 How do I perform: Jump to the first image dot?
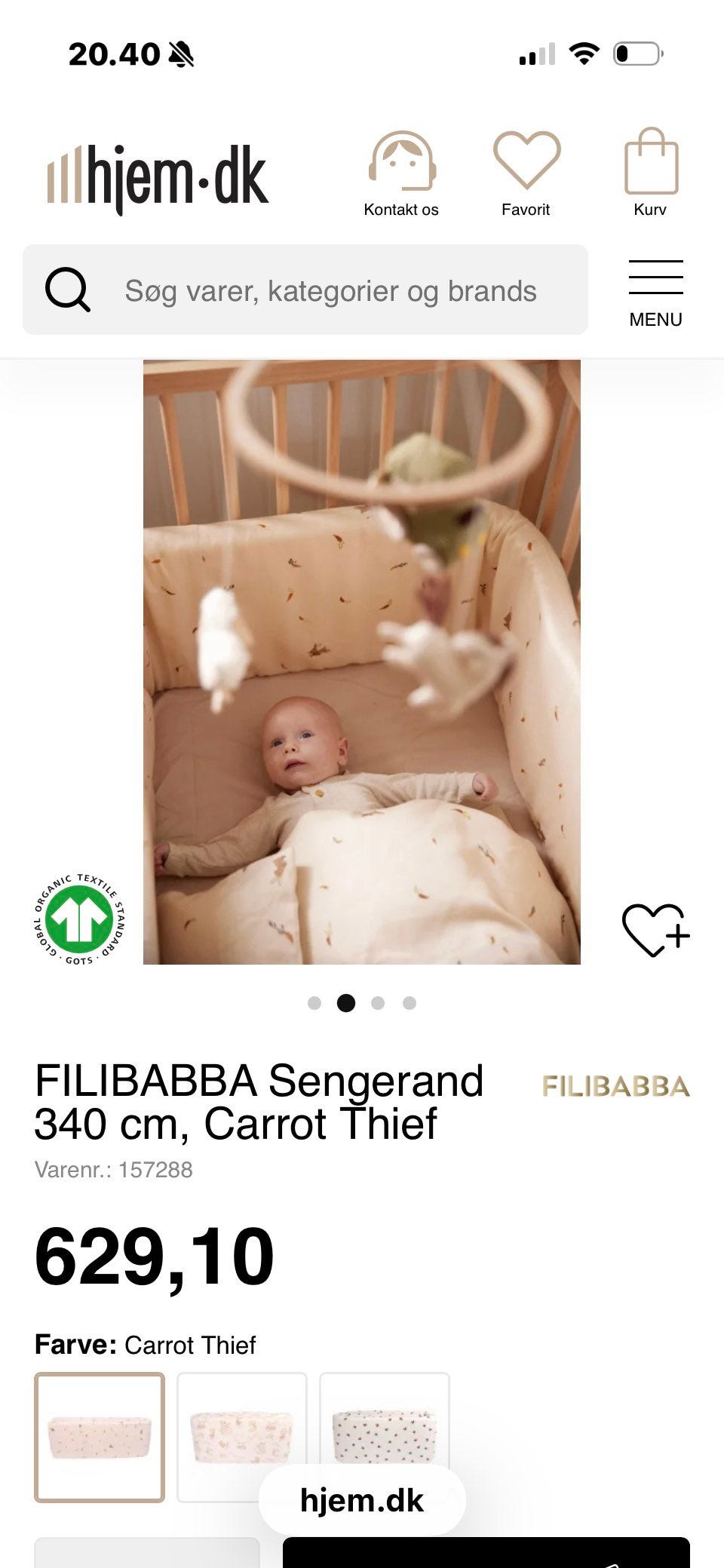314,1003
